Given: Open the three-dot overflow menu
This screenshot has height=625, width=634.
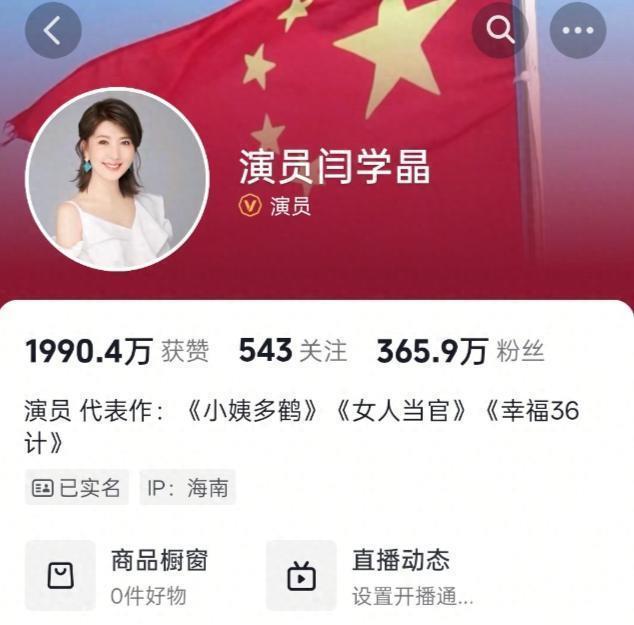Looking at the screenshot, I should [577, 31].
